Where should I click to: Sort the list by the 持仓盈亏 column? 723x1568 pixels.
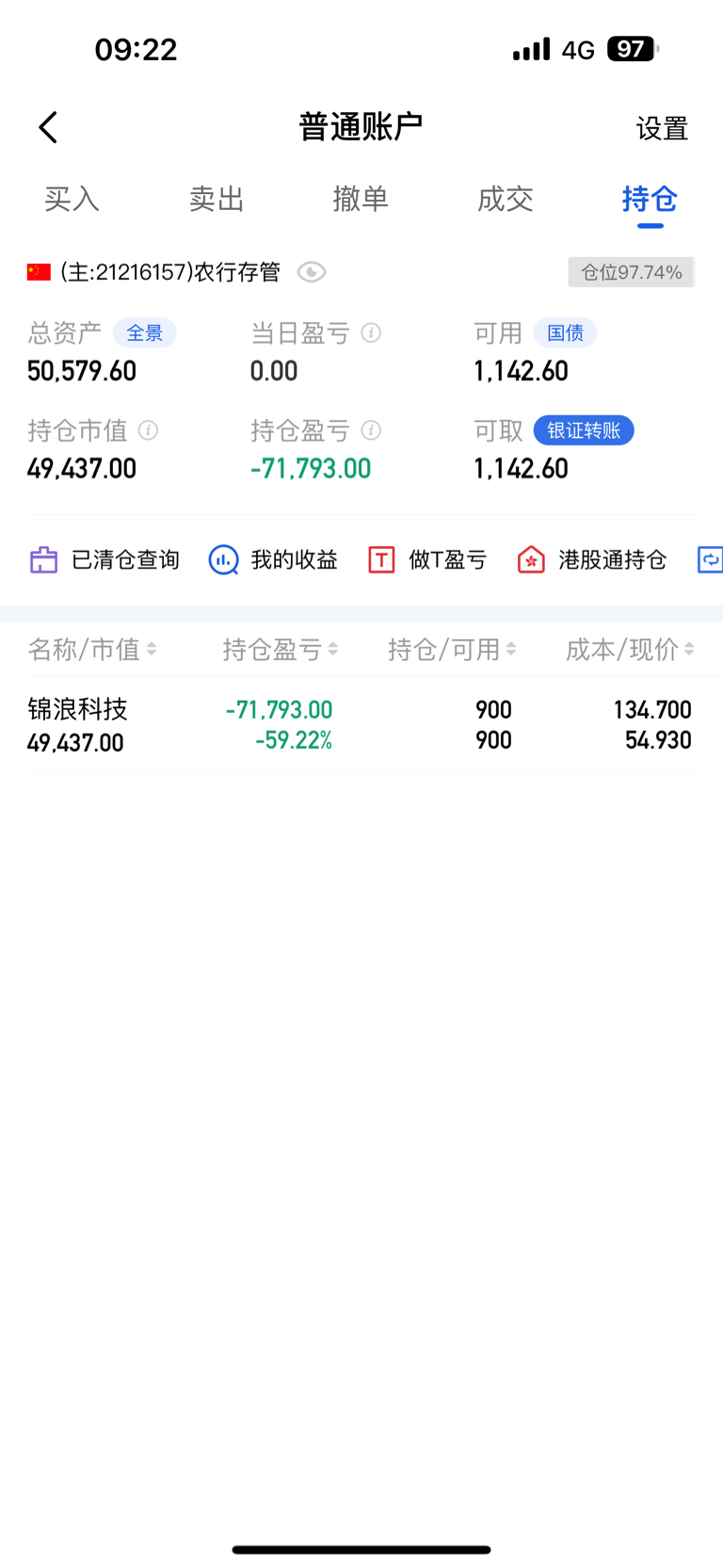281,649
